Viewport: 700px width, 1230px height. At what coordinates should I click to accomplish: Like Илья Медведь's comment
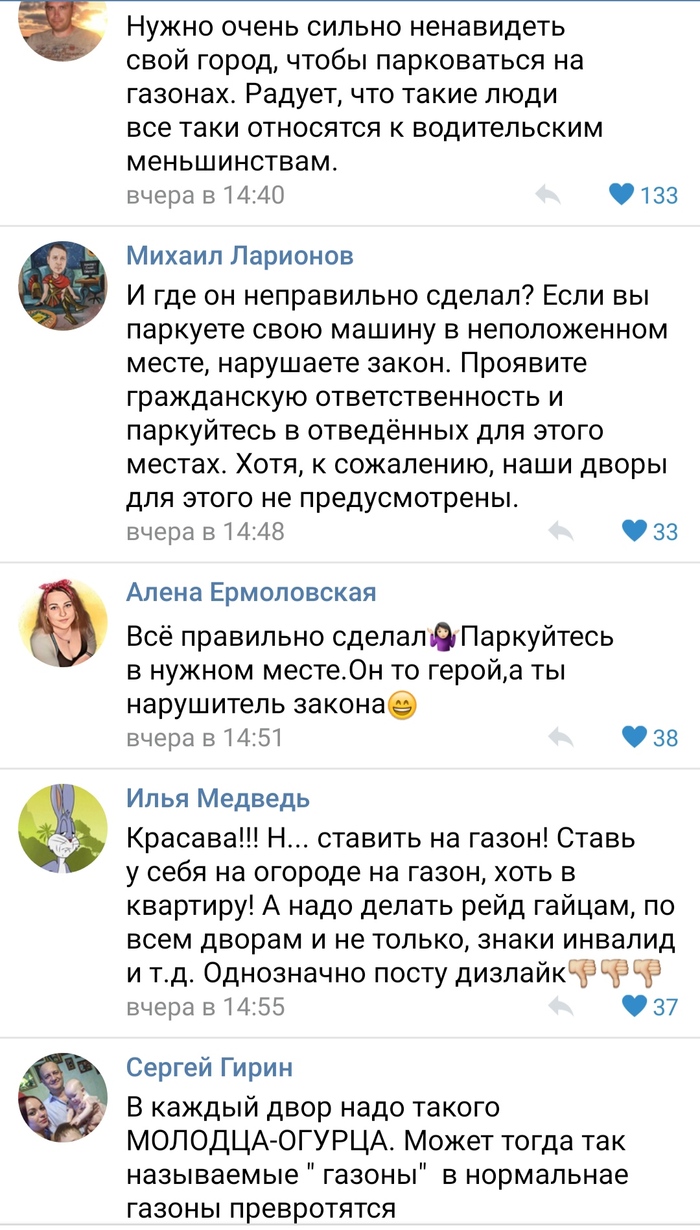(x=634, y=1006)
